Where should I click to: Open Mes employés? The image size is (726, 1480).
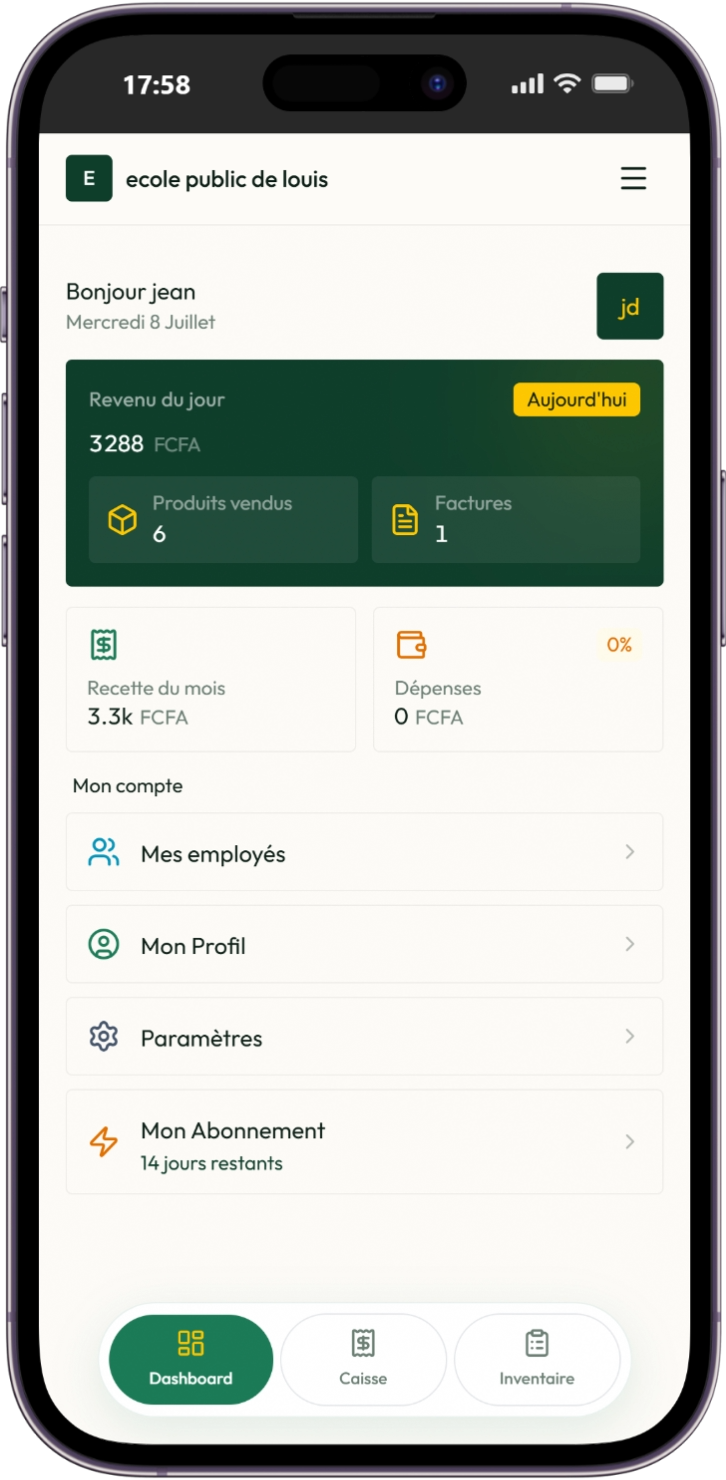[364, 852]
